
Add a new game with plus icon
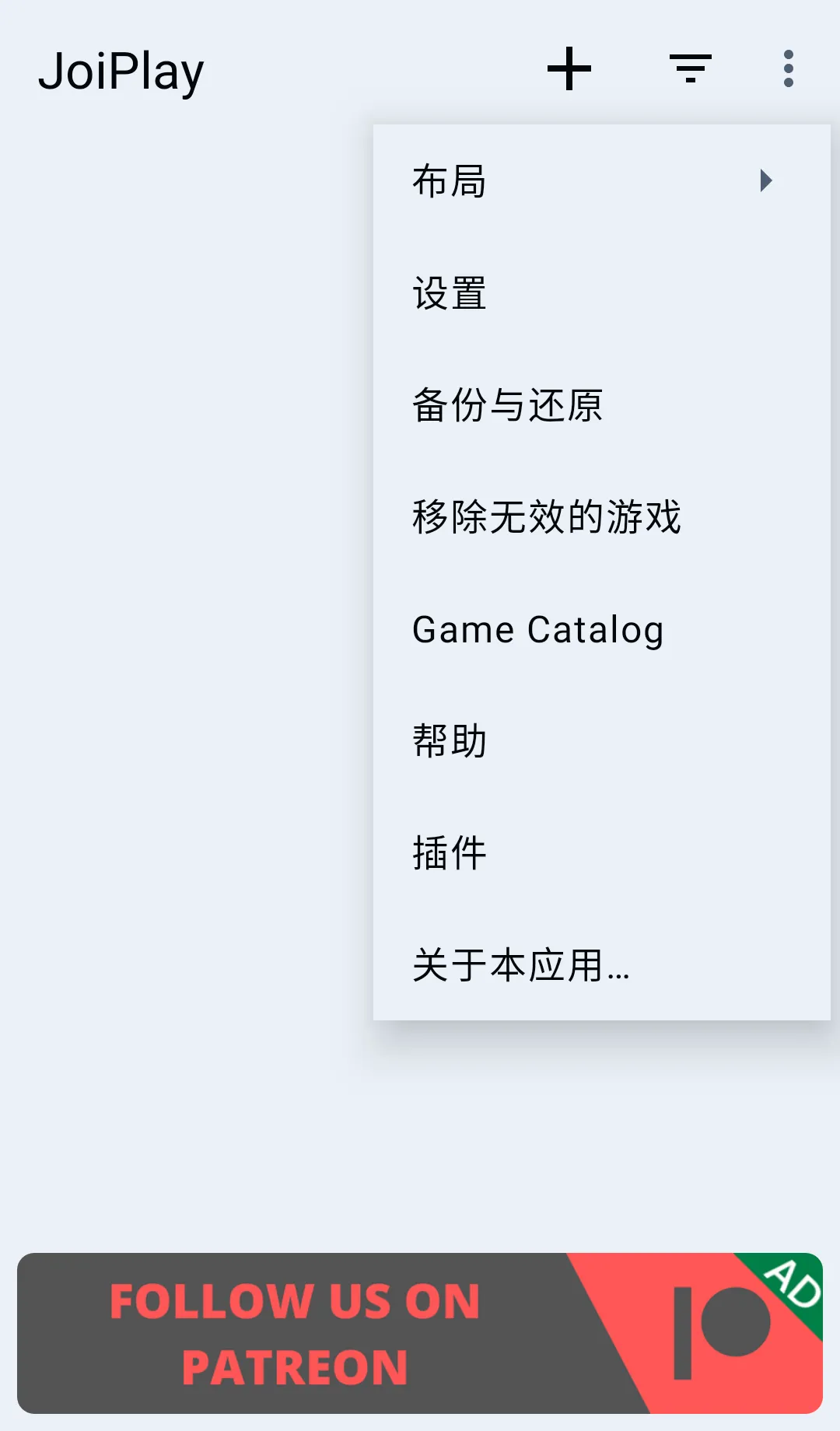(569, 68)
